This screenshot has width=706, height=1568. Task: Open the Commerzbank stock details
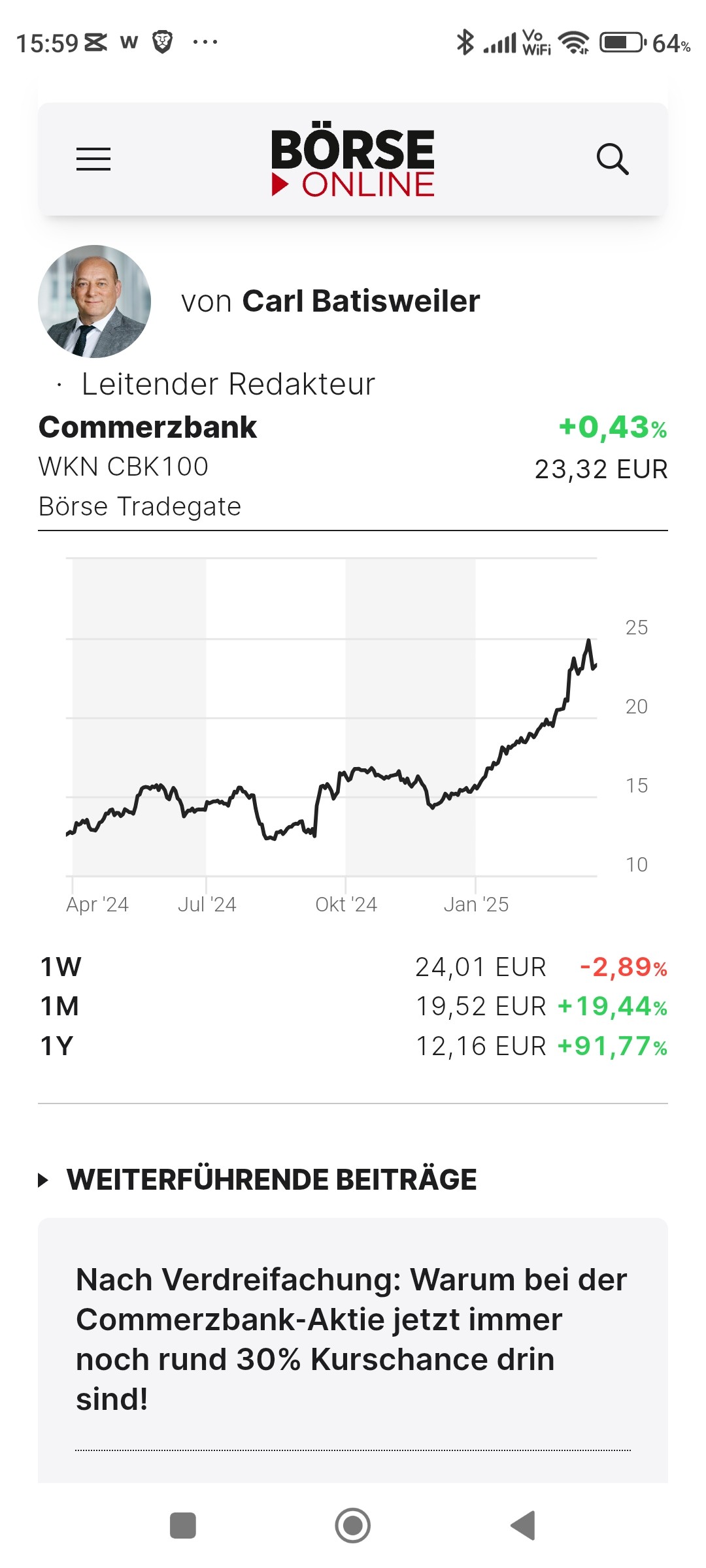(x=148, y=427)
